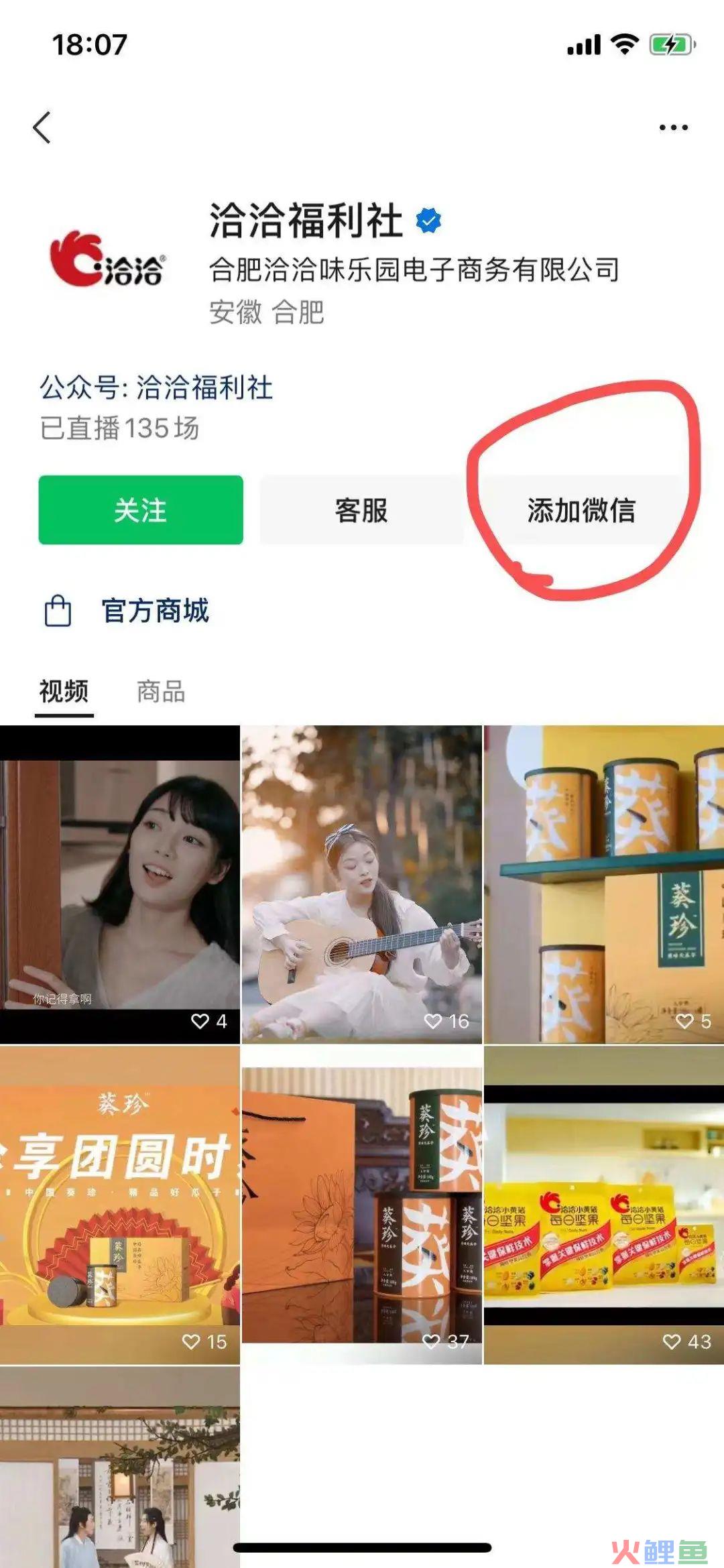Viewport: 724px width, 1568px height.
Task: Go back with the top-left arrow
Action: pos(42,127)
